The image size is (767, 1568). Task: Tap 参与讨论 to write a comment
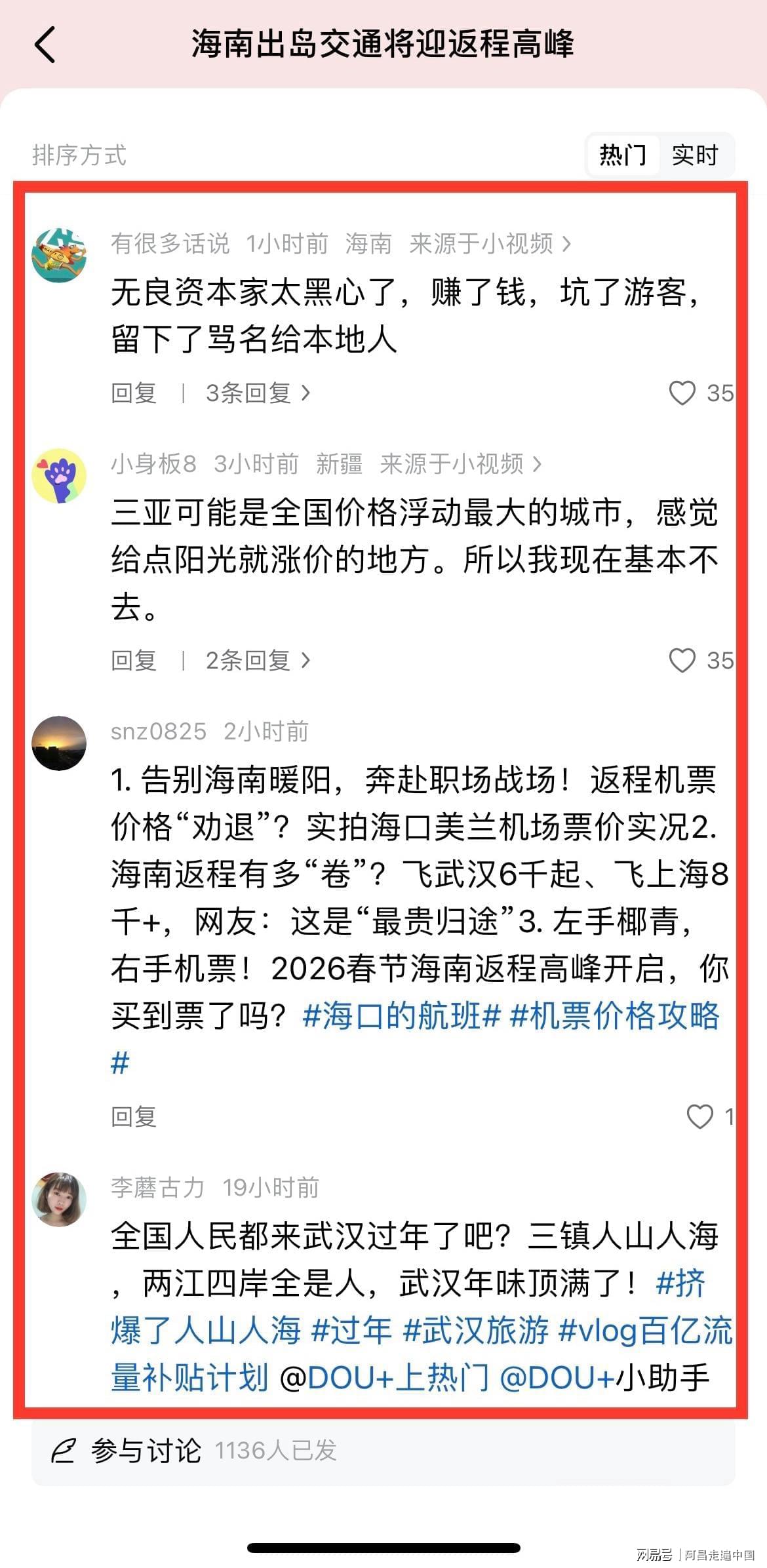tap(147, 1451)
